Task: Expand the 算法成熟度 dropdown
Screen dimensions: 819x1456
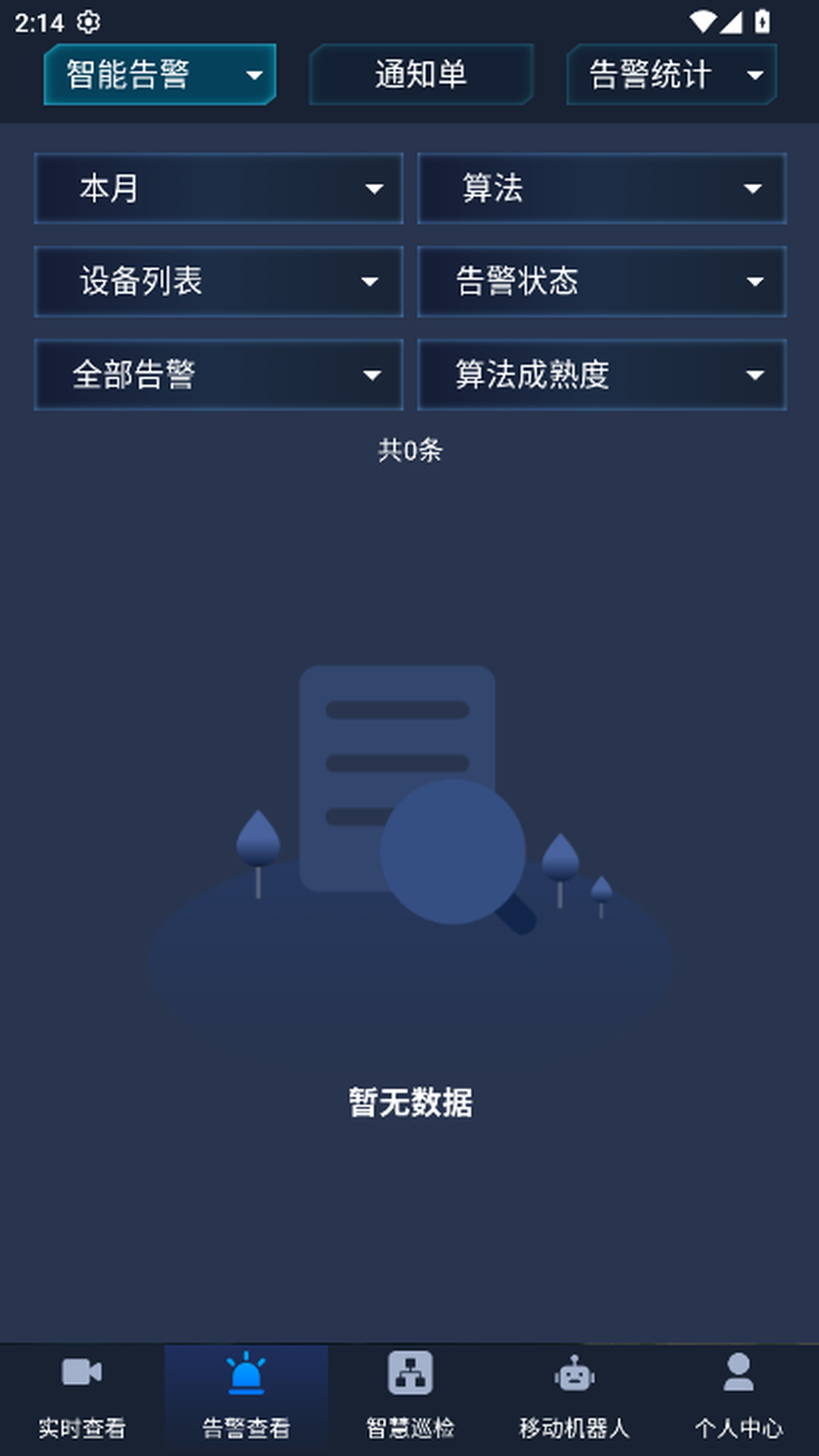Action: click(x=601, y=375)
